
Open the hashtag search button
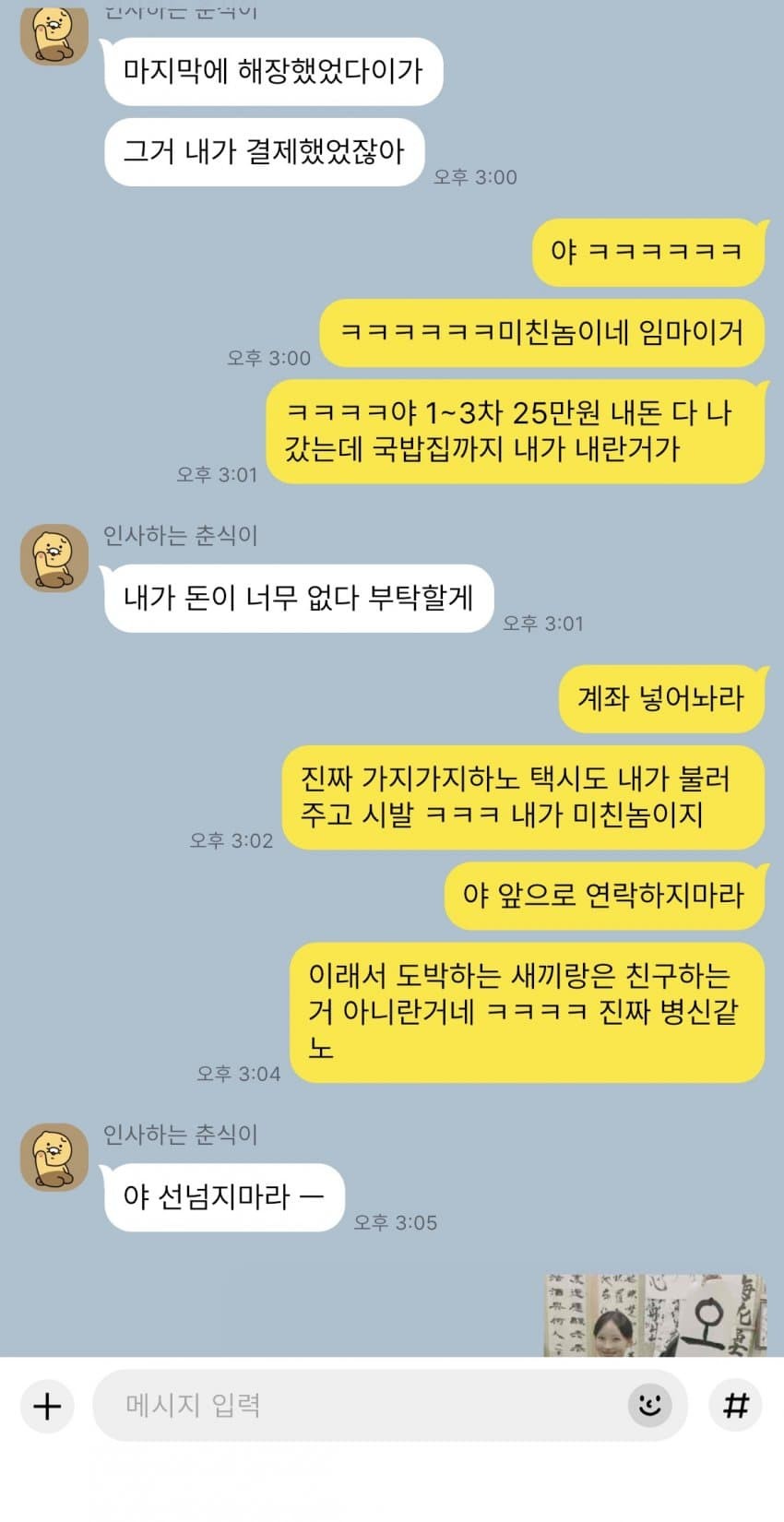click(735, 1406)
